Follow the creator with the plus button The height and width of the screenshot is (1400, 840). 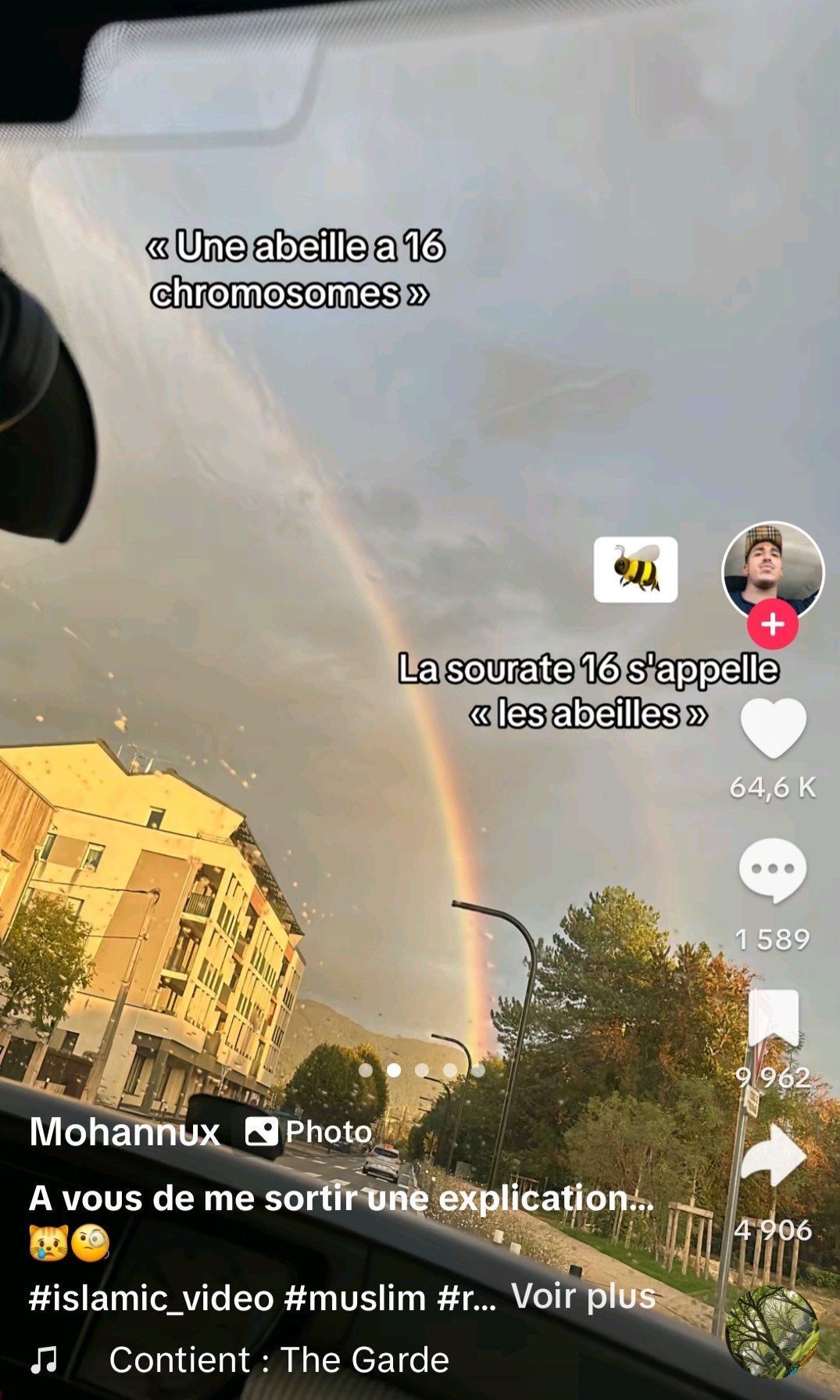773,625
